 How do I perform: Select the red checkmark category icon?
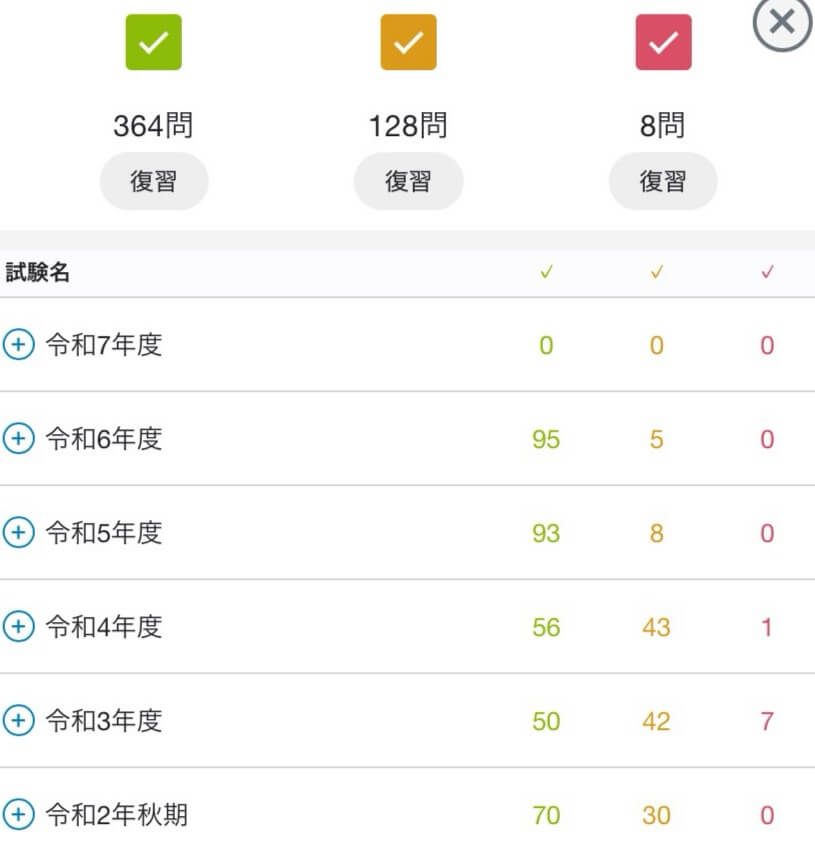[x=662, y=42]
